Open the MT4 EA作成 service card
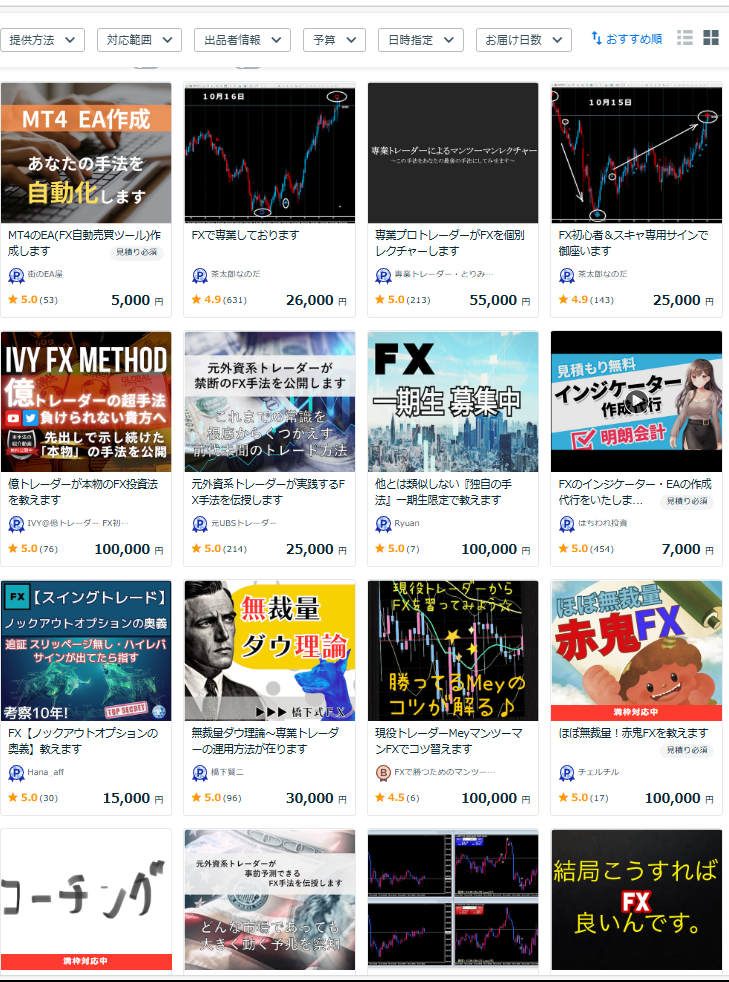This screenshot has width=729, height=982. (x=86, y=152)
